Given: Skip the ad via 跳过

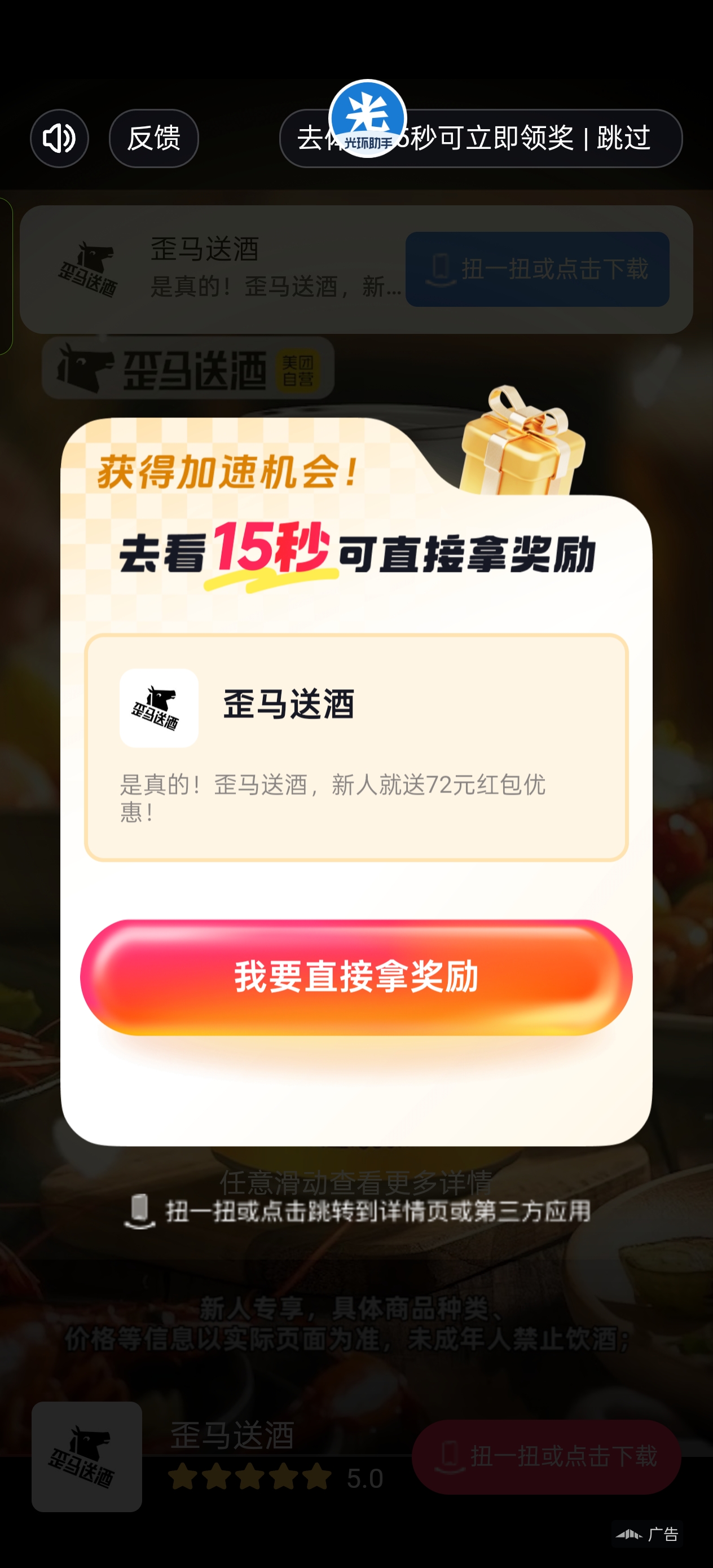Looking at the screenshot, I should [623, 138].
